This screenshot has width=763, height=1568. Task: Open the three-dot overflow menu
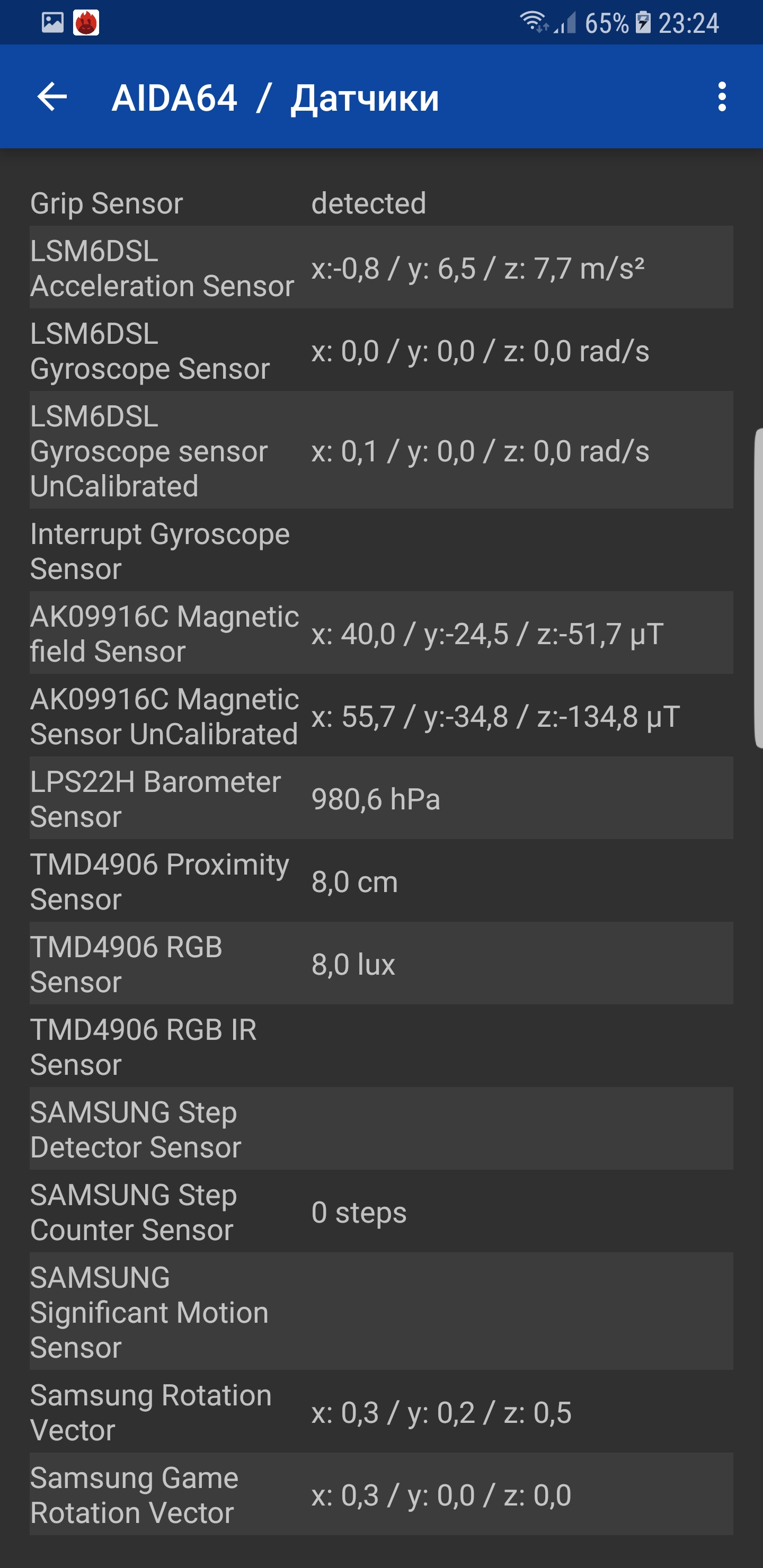click(x=722, y=97)
